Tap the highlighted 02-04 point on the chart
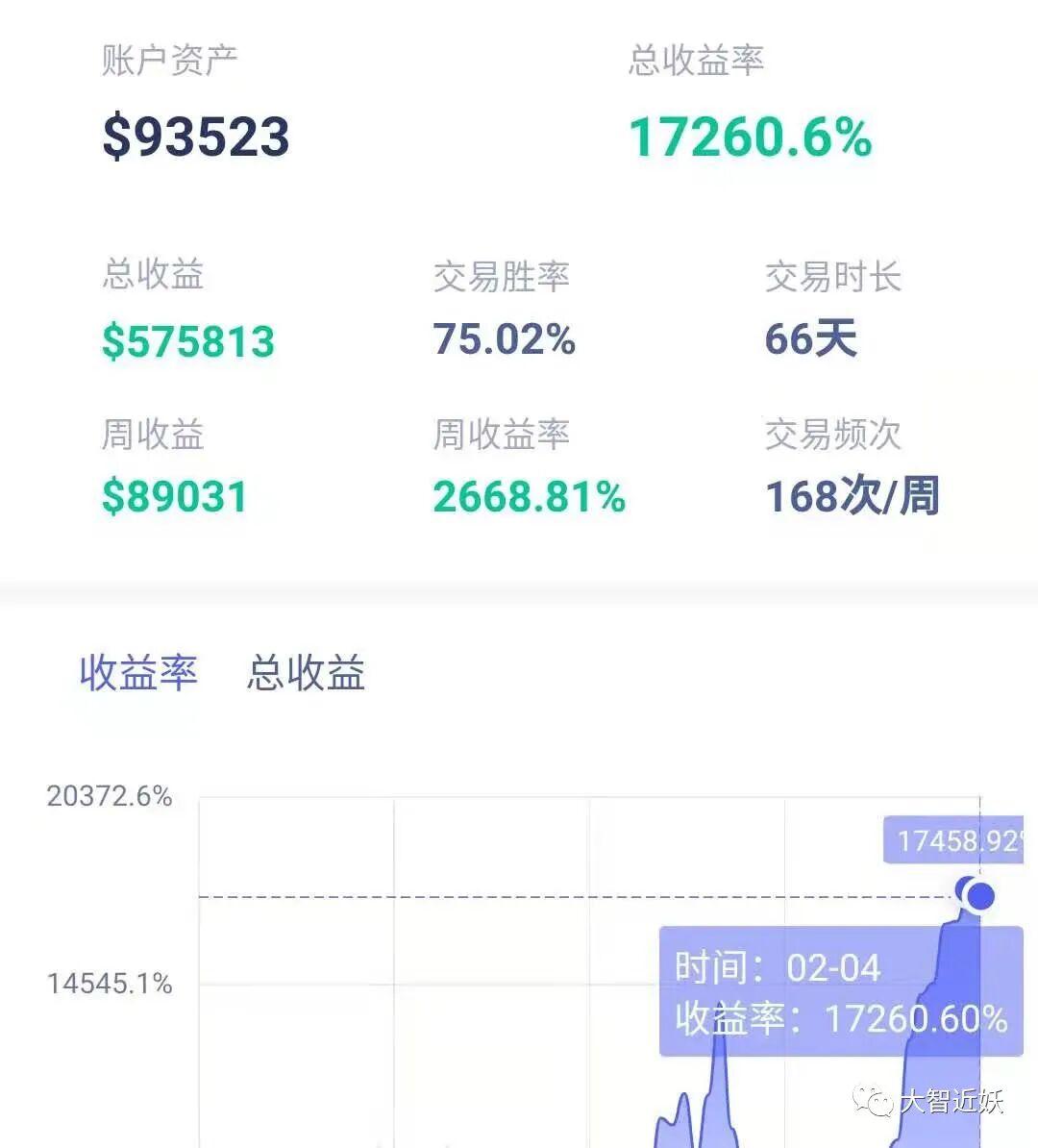The width and height of the screenshot is (1038, 1148). (x=979, y=895)
